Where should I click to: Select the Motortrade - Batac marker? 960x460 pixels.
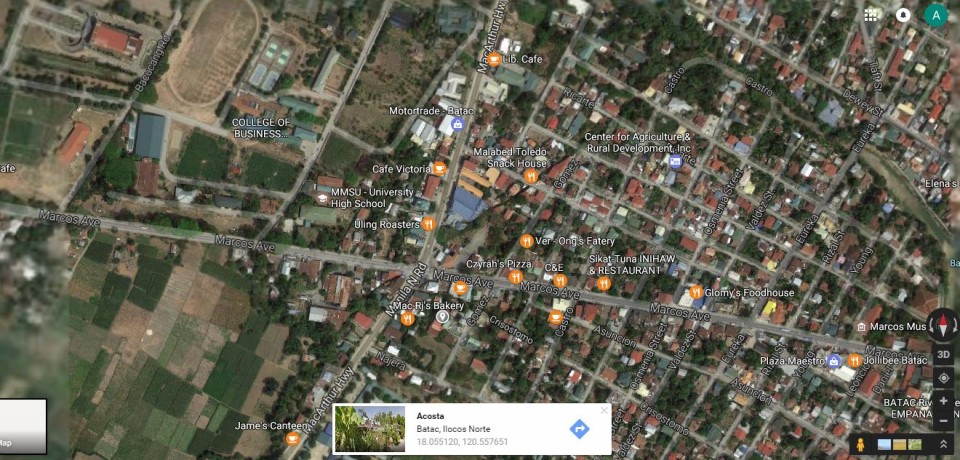pos(457,124)
